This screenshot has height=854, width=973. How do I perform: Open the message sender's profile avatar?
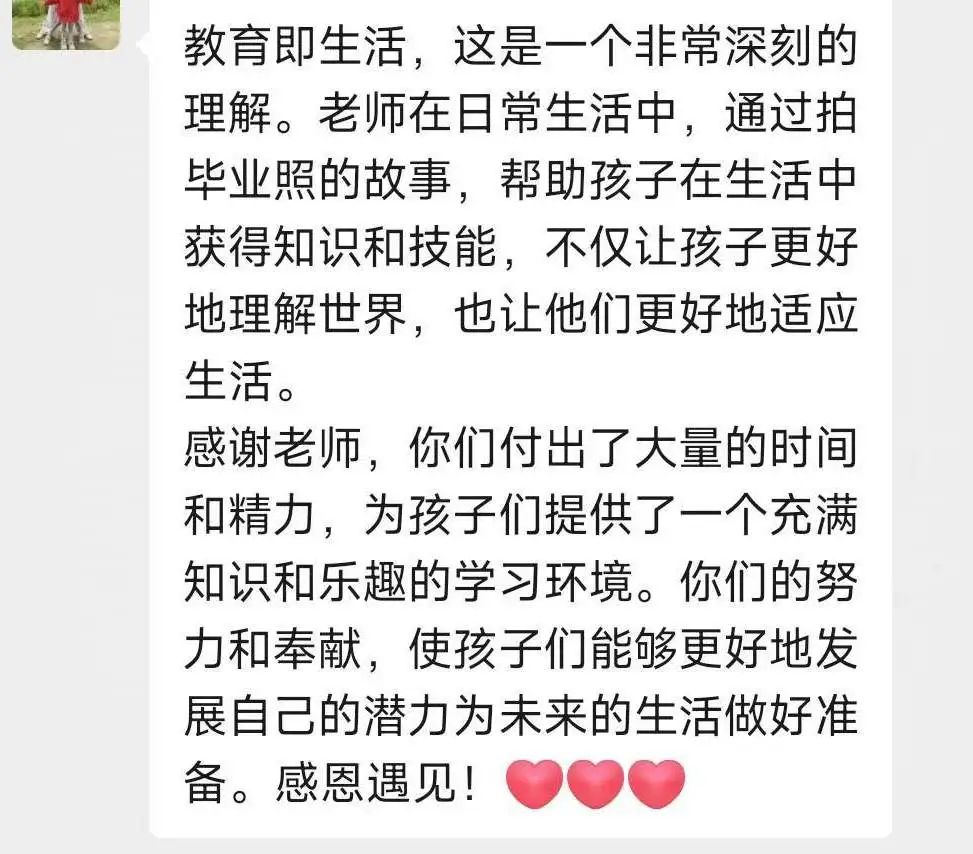pyautogui.click(x=66, y=22)
